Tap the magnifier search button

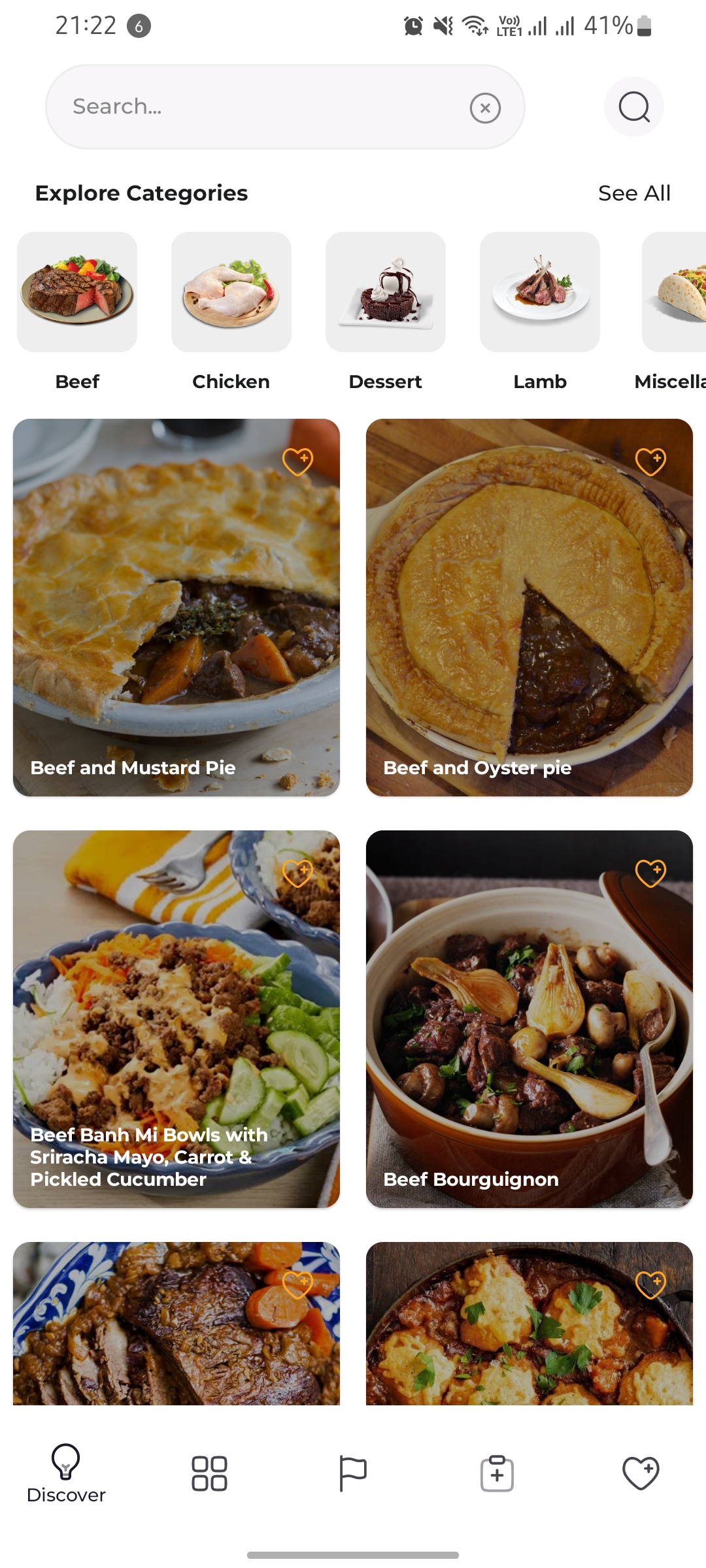tap(633, 106)
